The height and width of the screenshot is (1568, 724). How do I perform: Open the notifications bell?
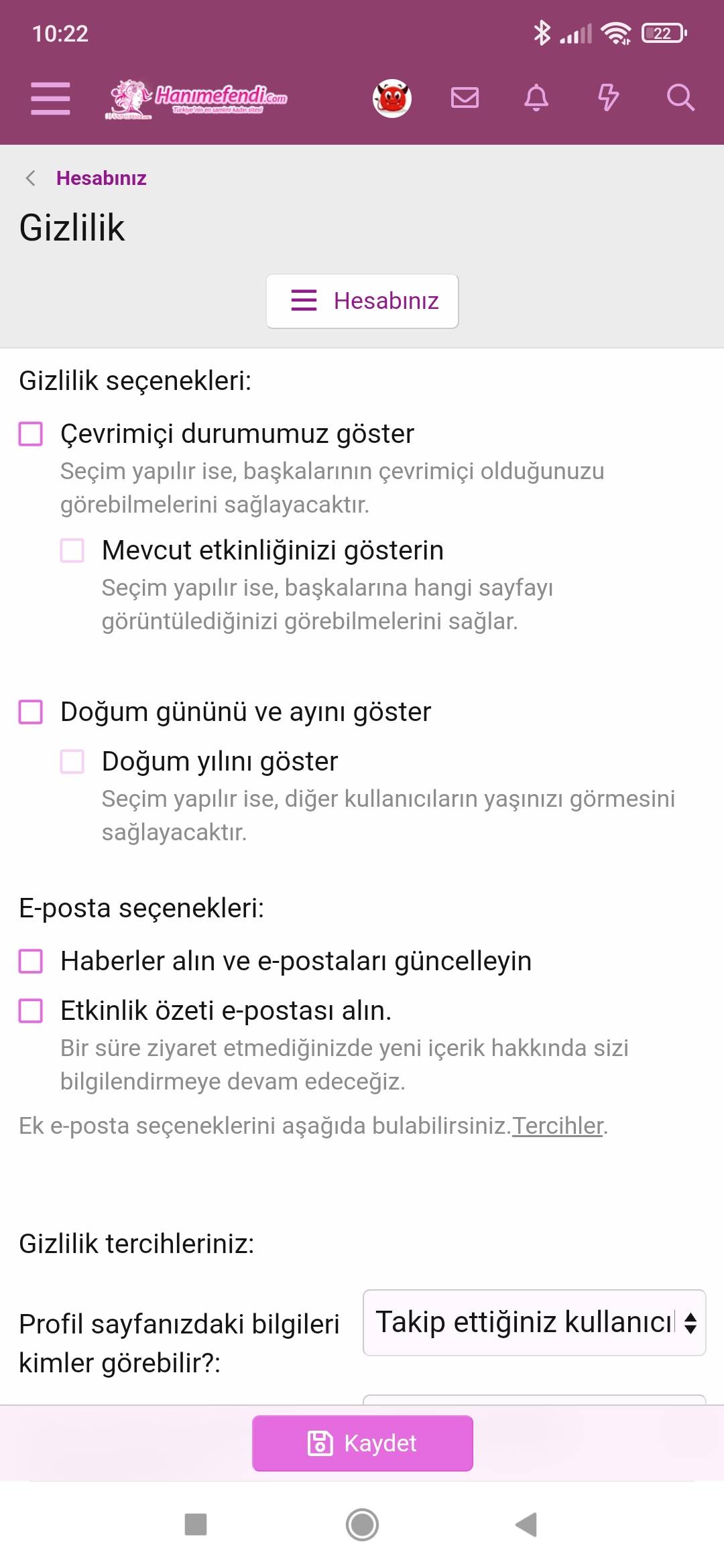536,98
